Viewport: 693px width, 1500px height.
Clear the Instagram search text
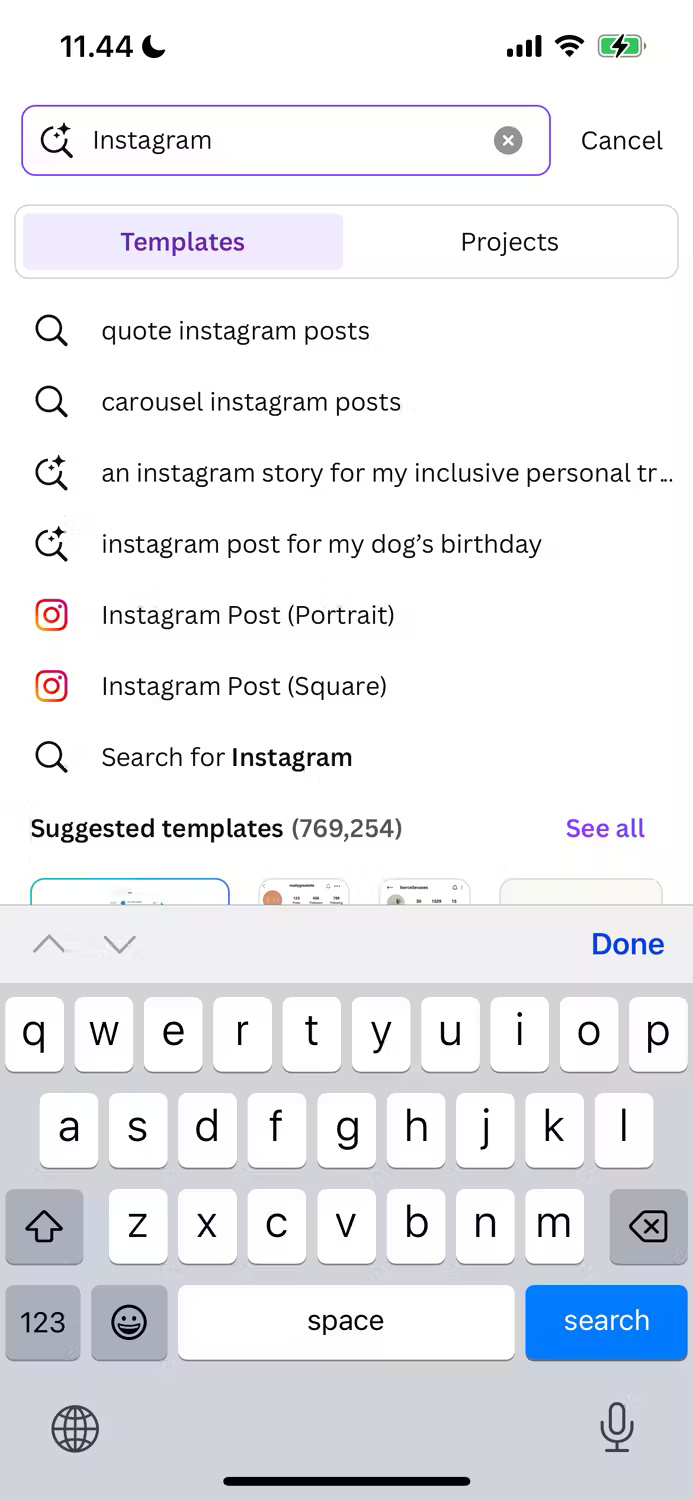508,141
